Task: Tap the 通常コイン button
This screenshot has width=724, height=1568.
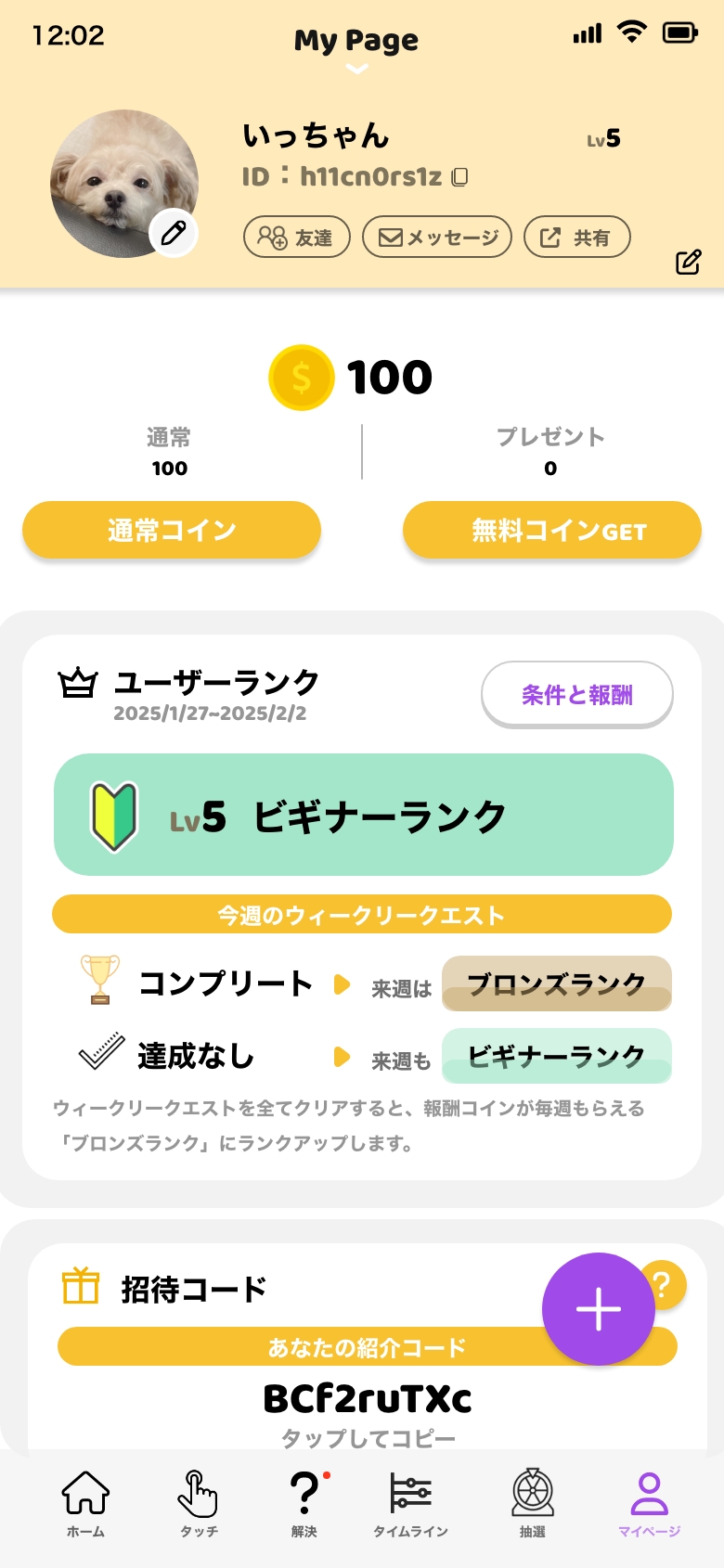Action: pos(172,531)
